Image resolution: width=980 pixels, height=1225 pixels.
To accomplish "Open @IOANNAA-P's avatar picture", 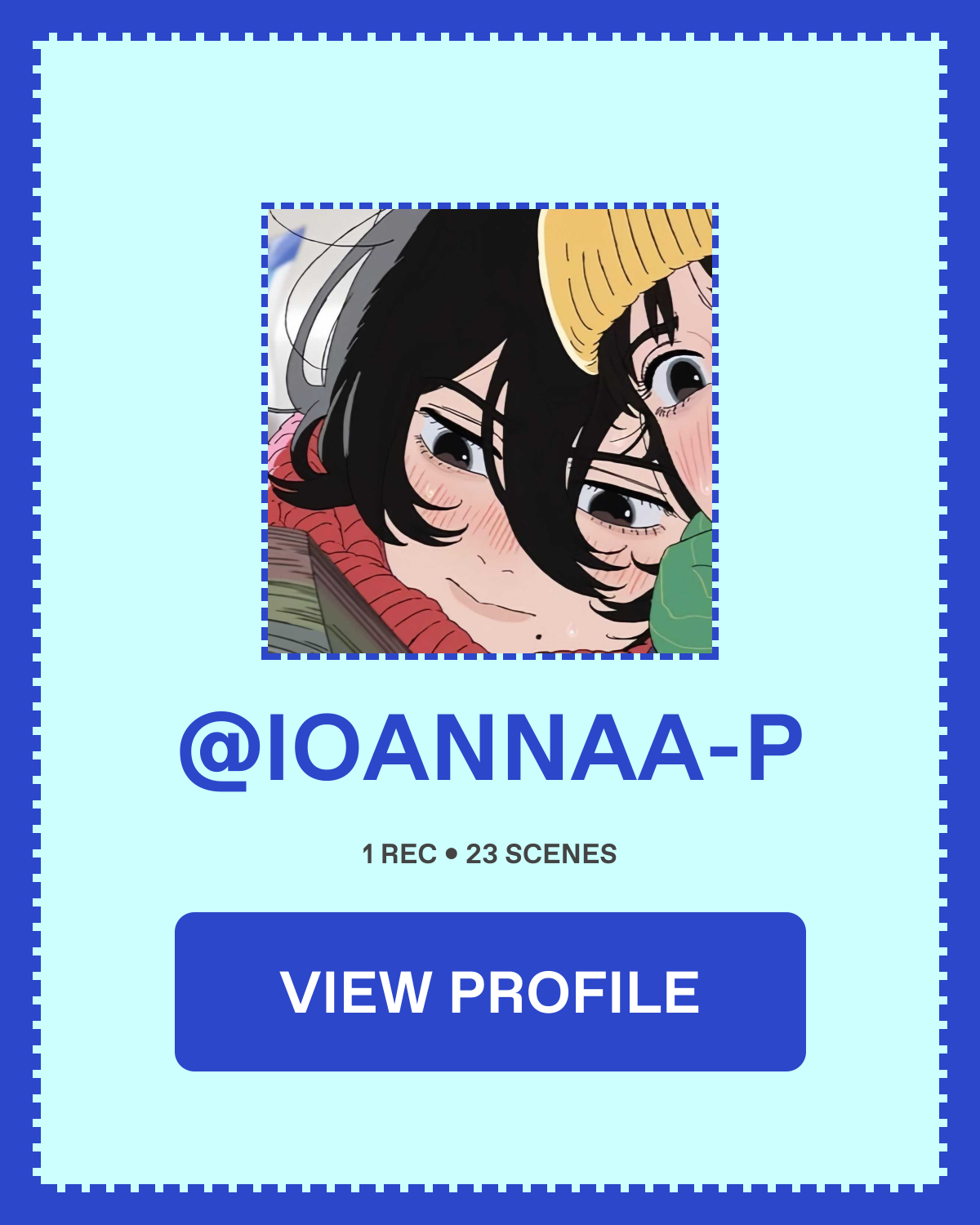I will (x=490, y=431).
